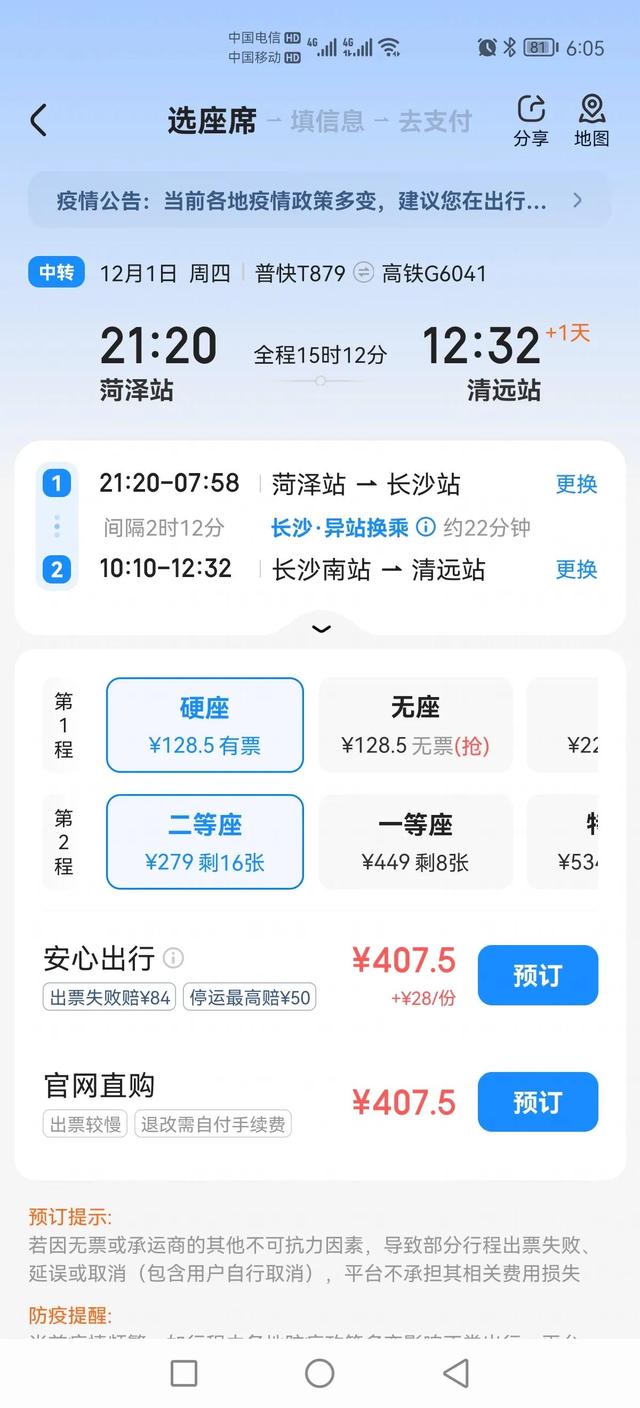
Task: Select 无座 ¥128.5 for the first leg
Action: 416,725
